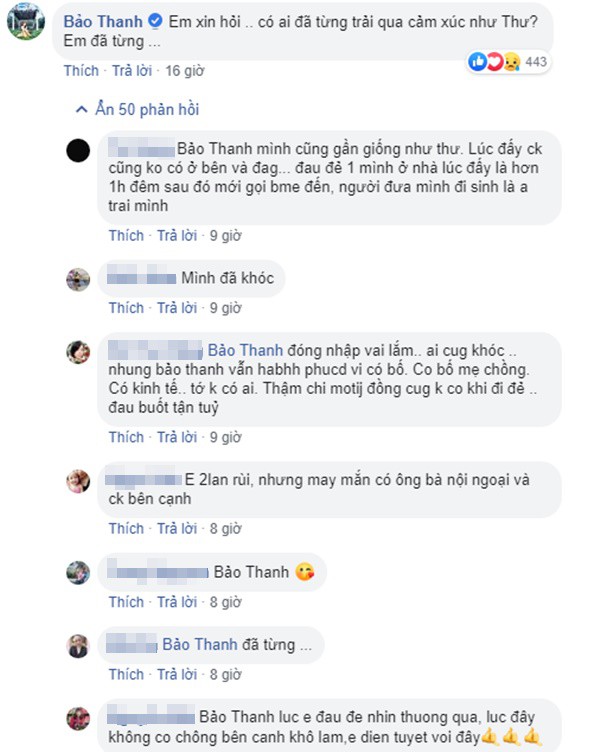Reply to the comment about 'ông bà nội ngoại'
This screenshot has width=600, height=752.
(176, 528)
